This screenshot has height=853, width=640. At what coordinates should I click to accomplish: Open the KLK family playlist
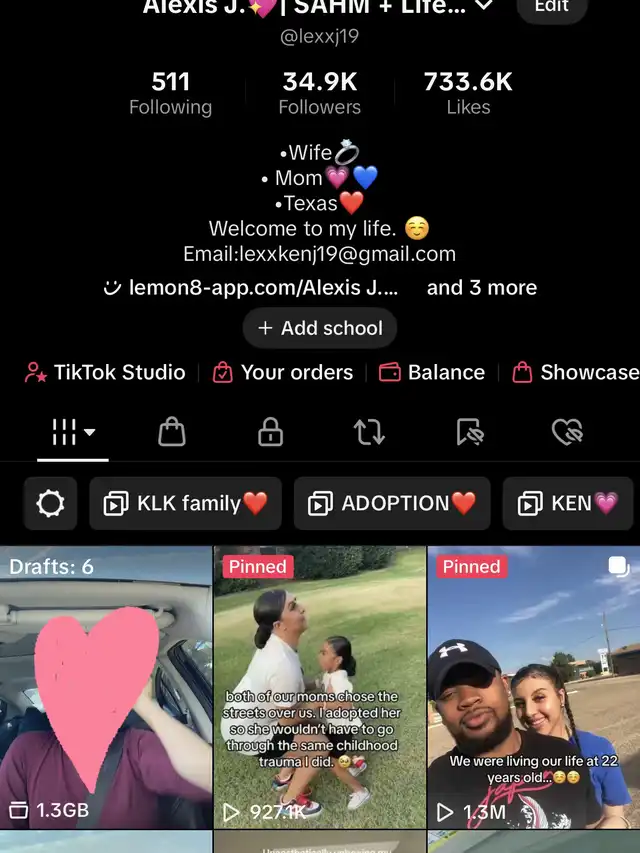point(186,504)
